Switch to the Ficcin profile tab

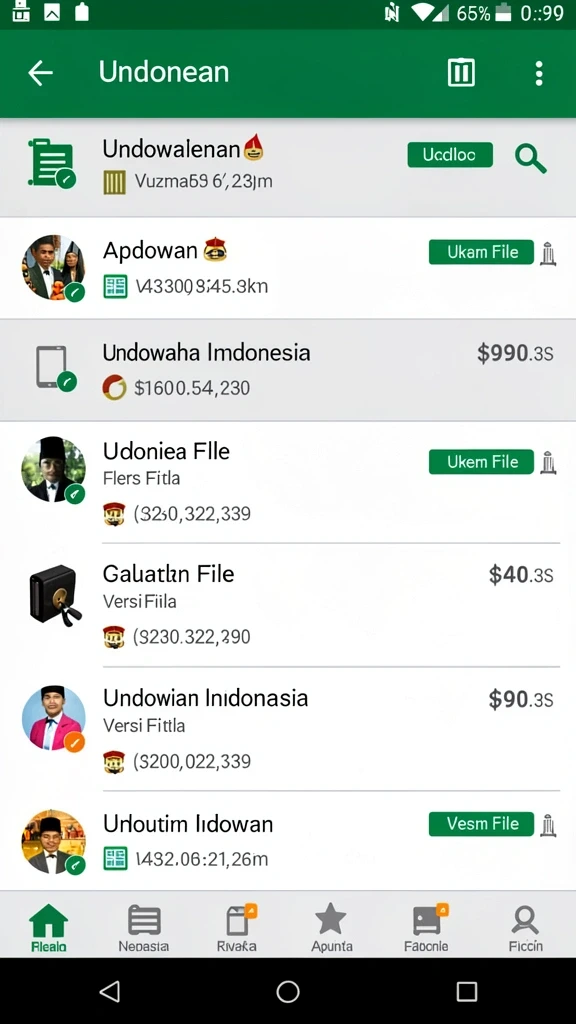click(x=525, y=927)
